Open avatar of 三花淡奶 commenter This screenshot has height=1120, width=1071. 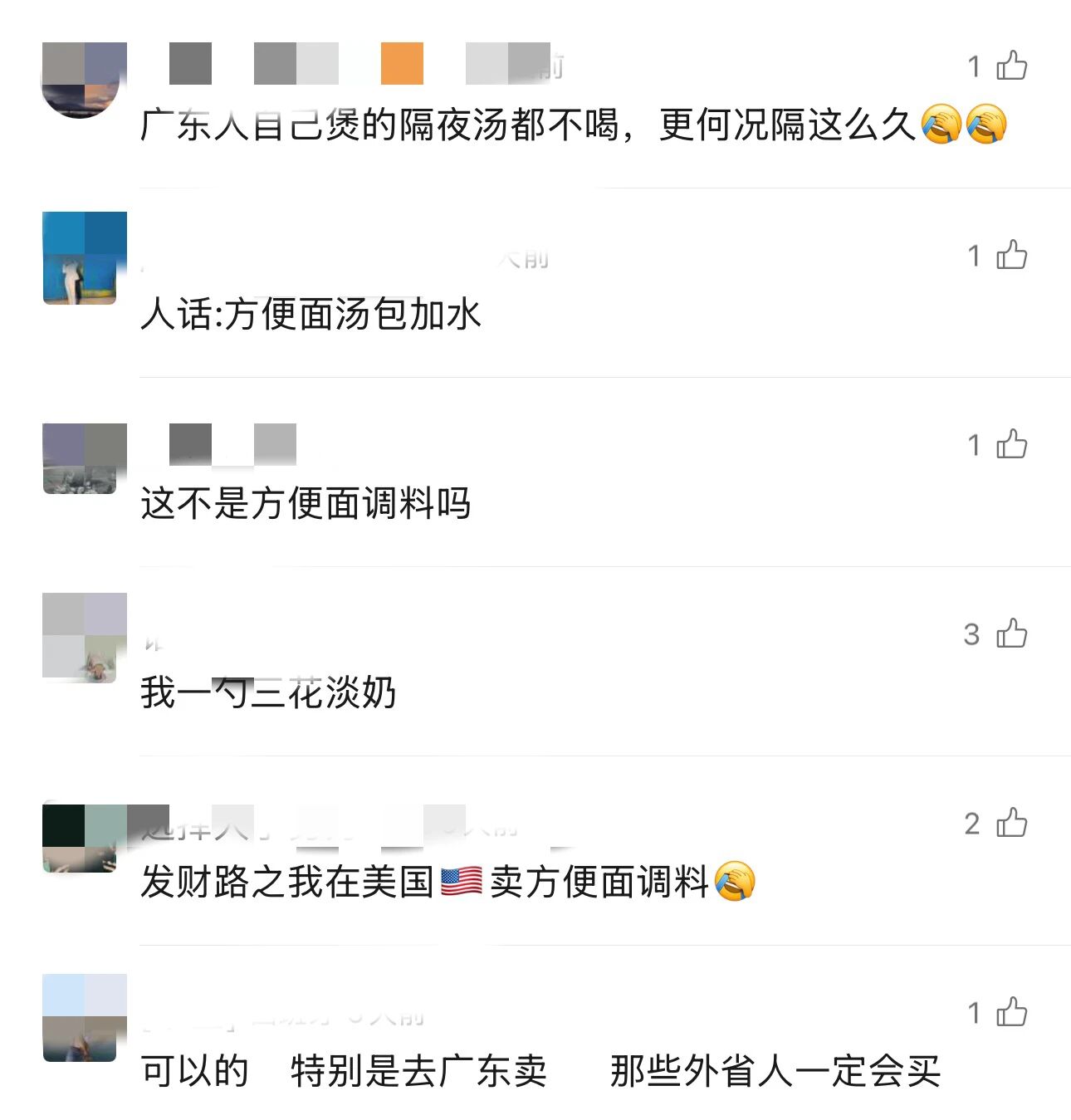tap(80, 637)
